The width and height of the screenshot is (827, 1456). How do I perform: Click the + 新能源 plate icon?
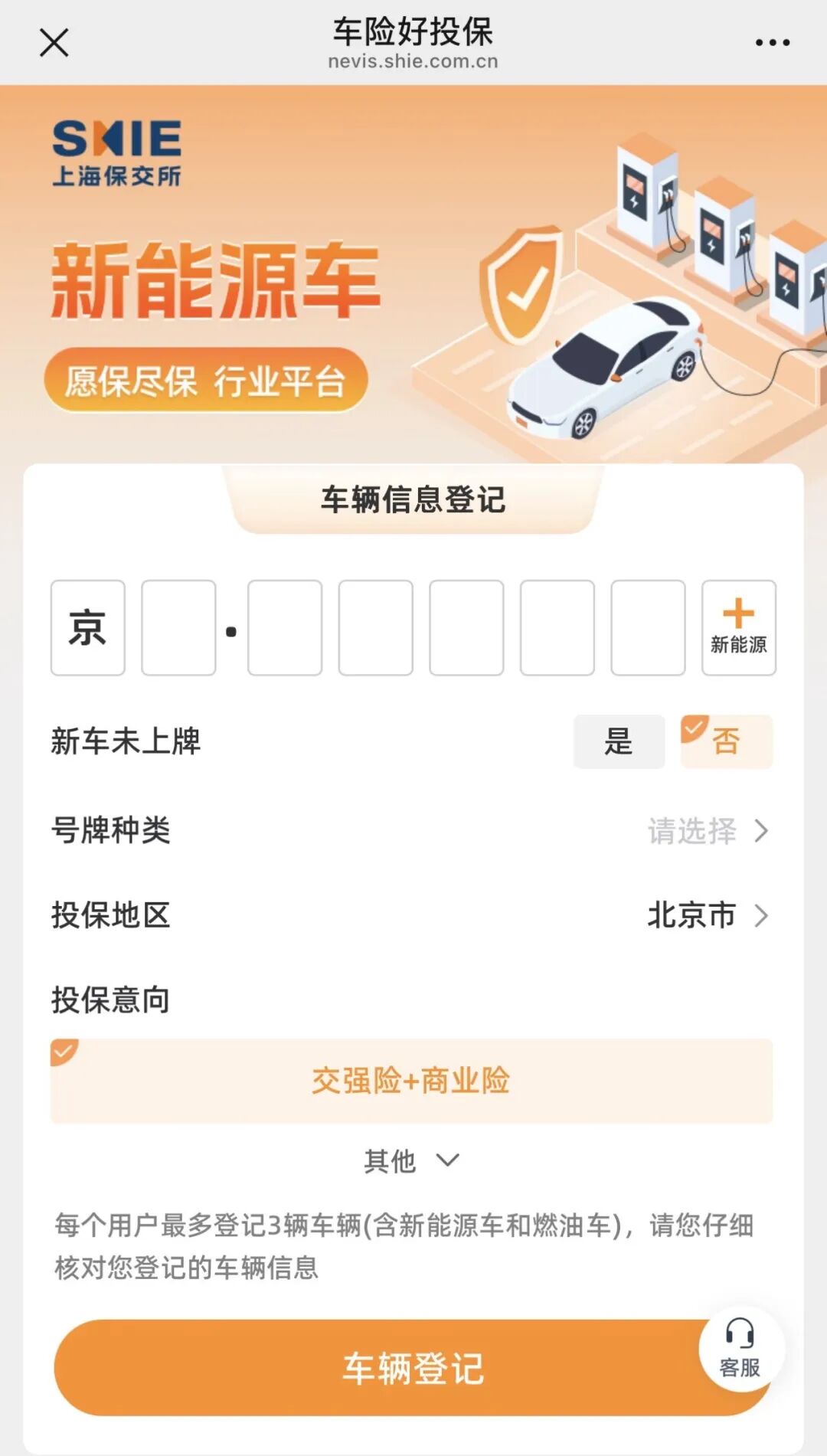pos(737,628)
